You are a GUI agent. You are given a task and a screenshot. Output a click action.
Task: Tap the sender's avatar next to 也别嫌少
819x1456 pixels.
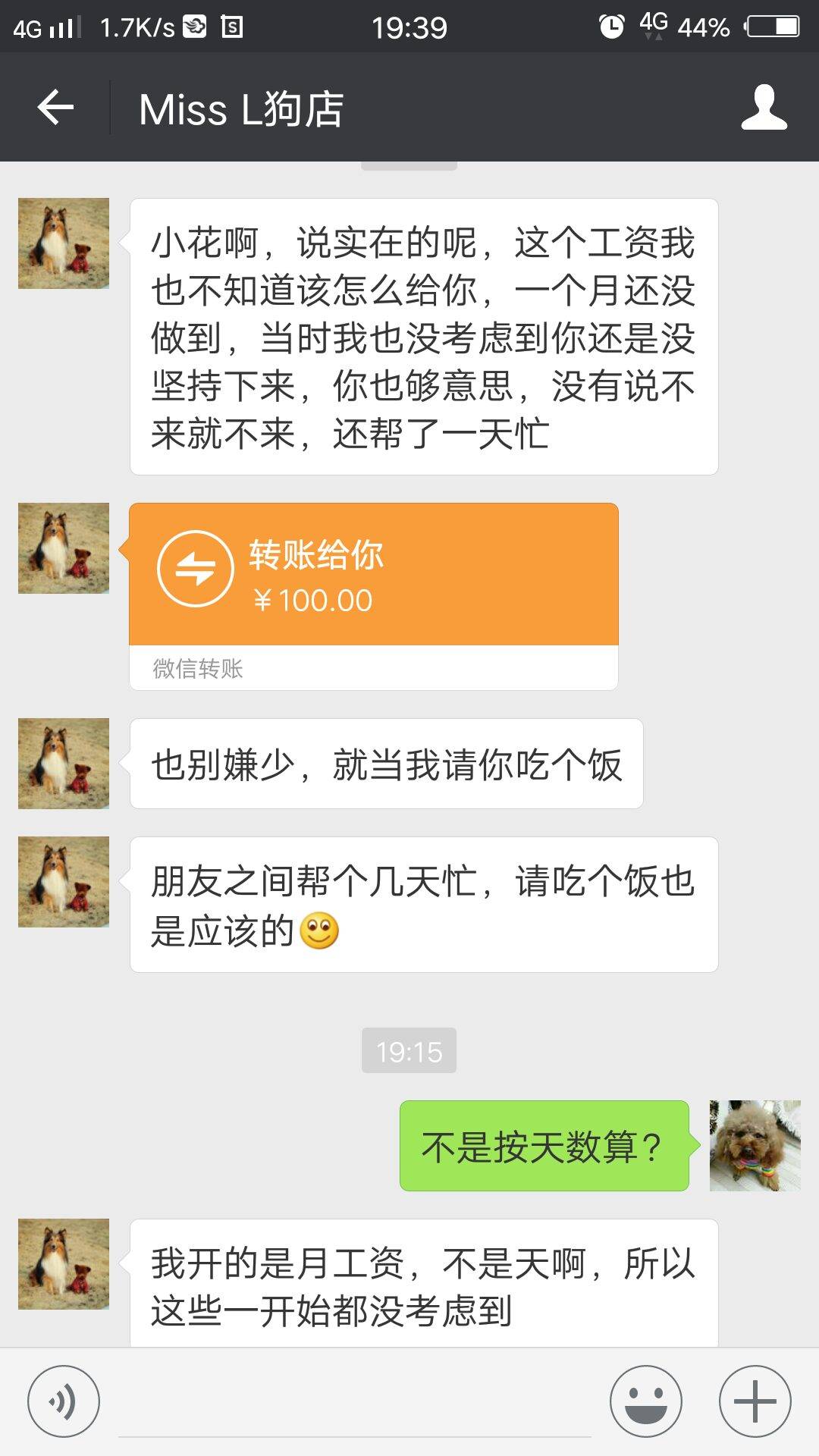pyautogui.click(x=64, y=763)
